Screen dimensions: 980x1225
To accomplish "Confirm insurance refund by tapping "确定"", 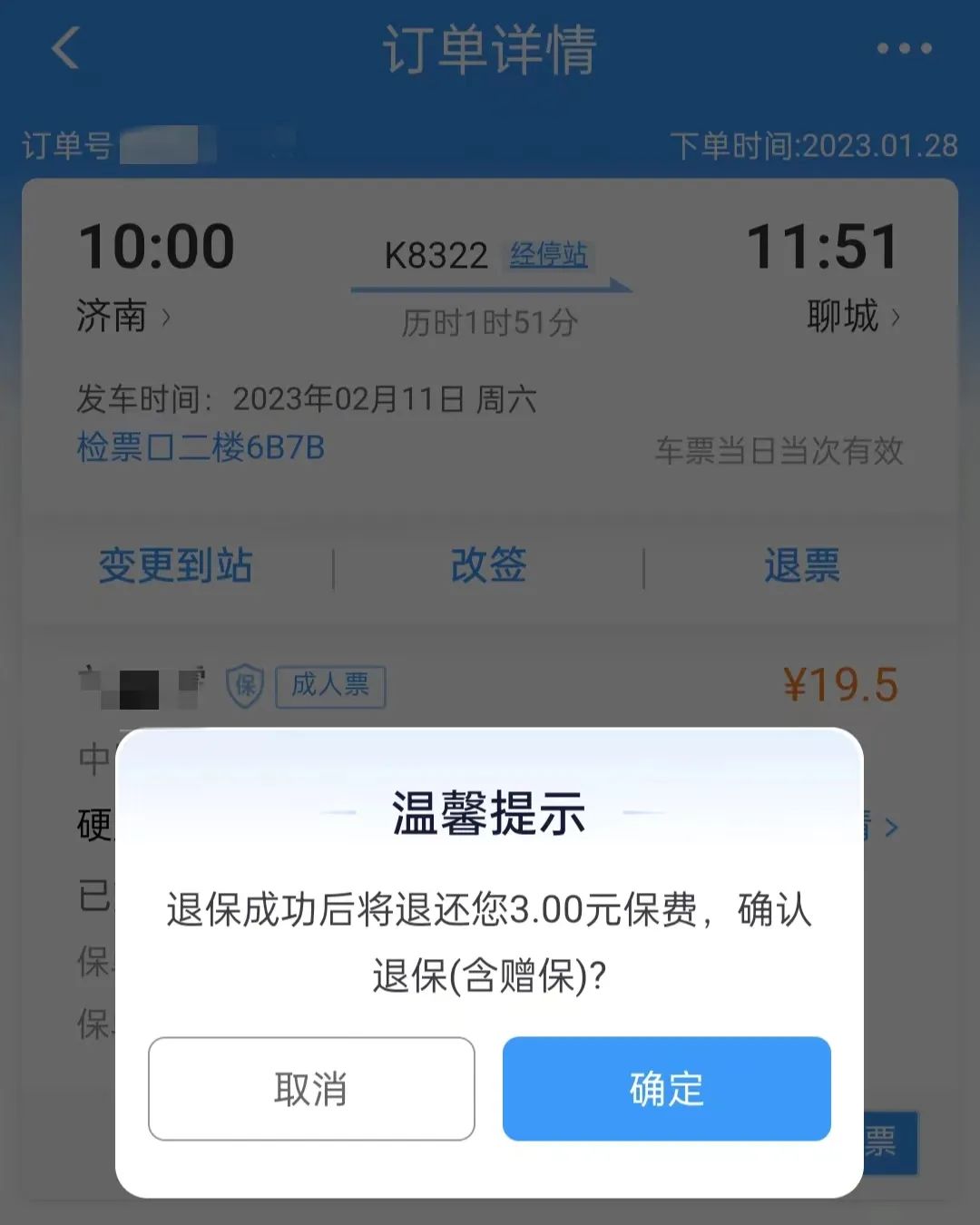I will tap(666, 1090).
